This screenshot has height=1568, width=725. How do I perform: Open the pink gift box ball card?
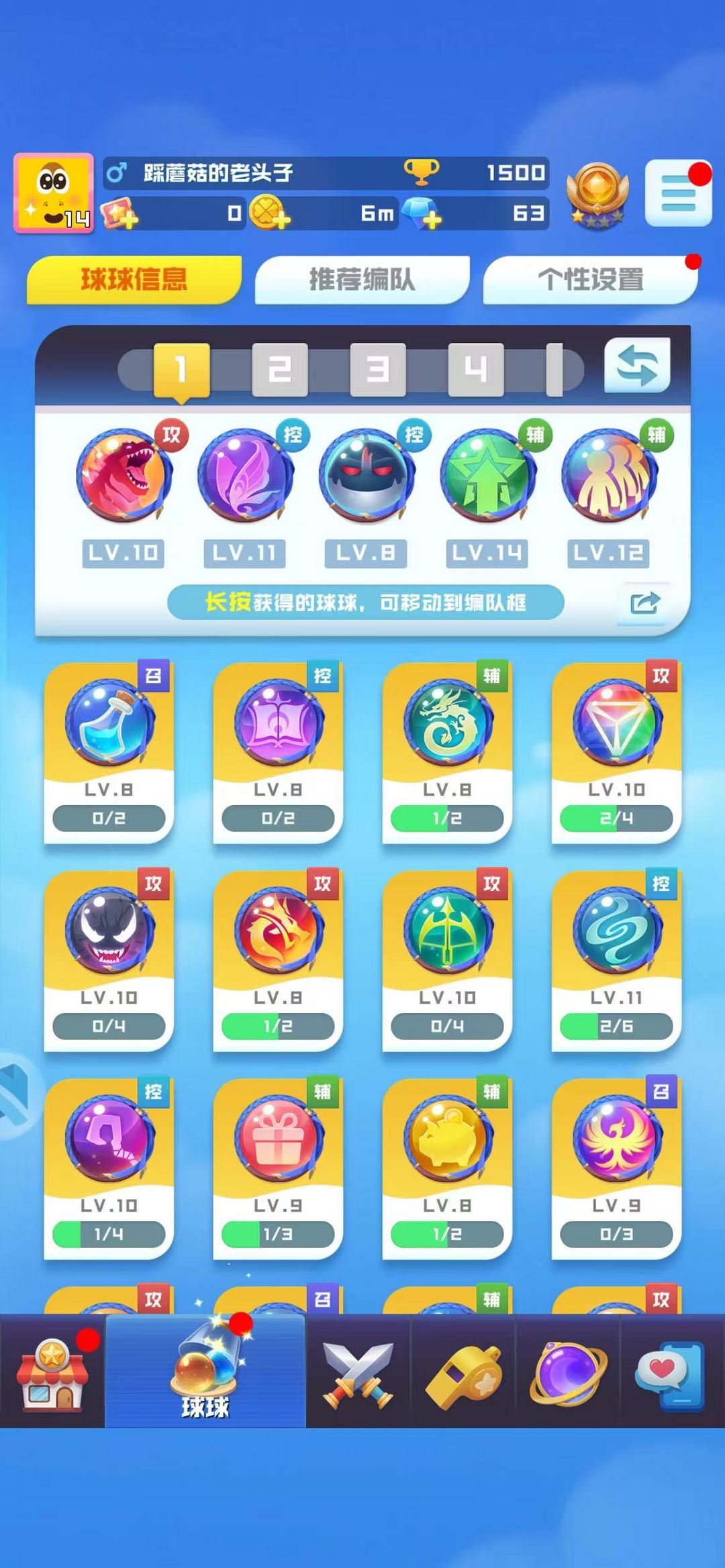(x=278, y=1167)
